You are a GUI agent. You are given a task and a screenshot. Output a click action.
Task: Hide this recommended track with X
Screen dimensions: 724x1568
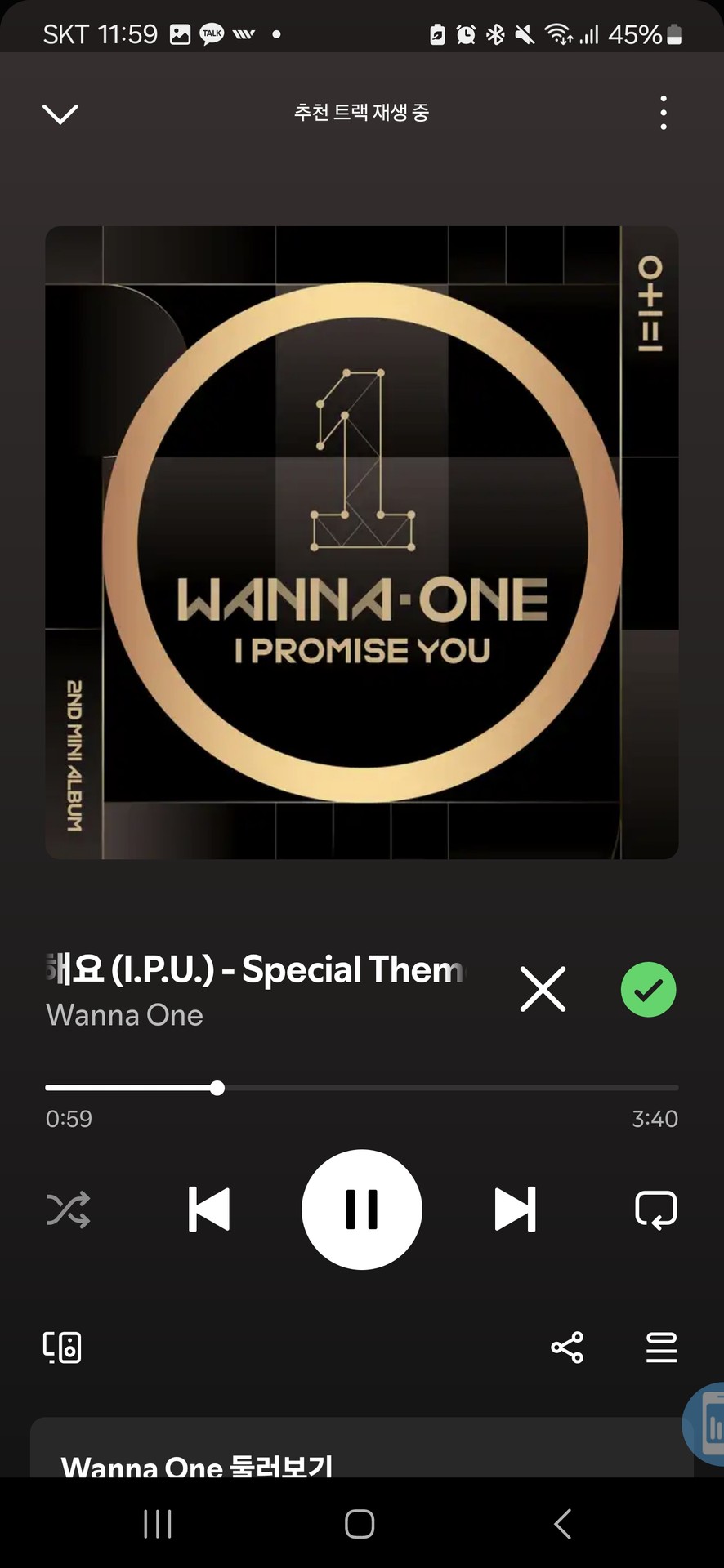[543, 989]
